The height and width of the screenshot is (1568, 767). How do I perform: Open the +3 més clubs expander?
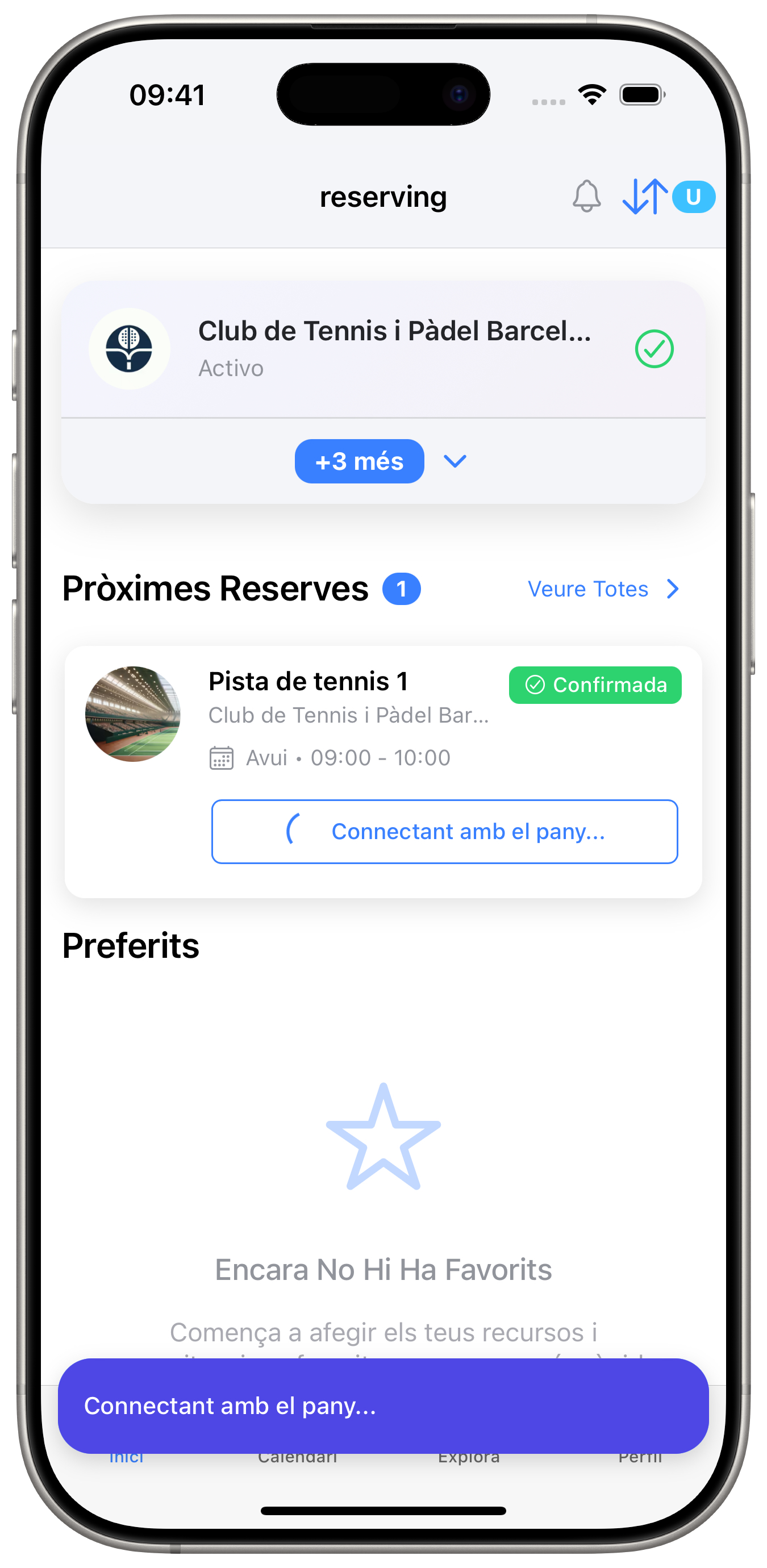tap(359, 461)
